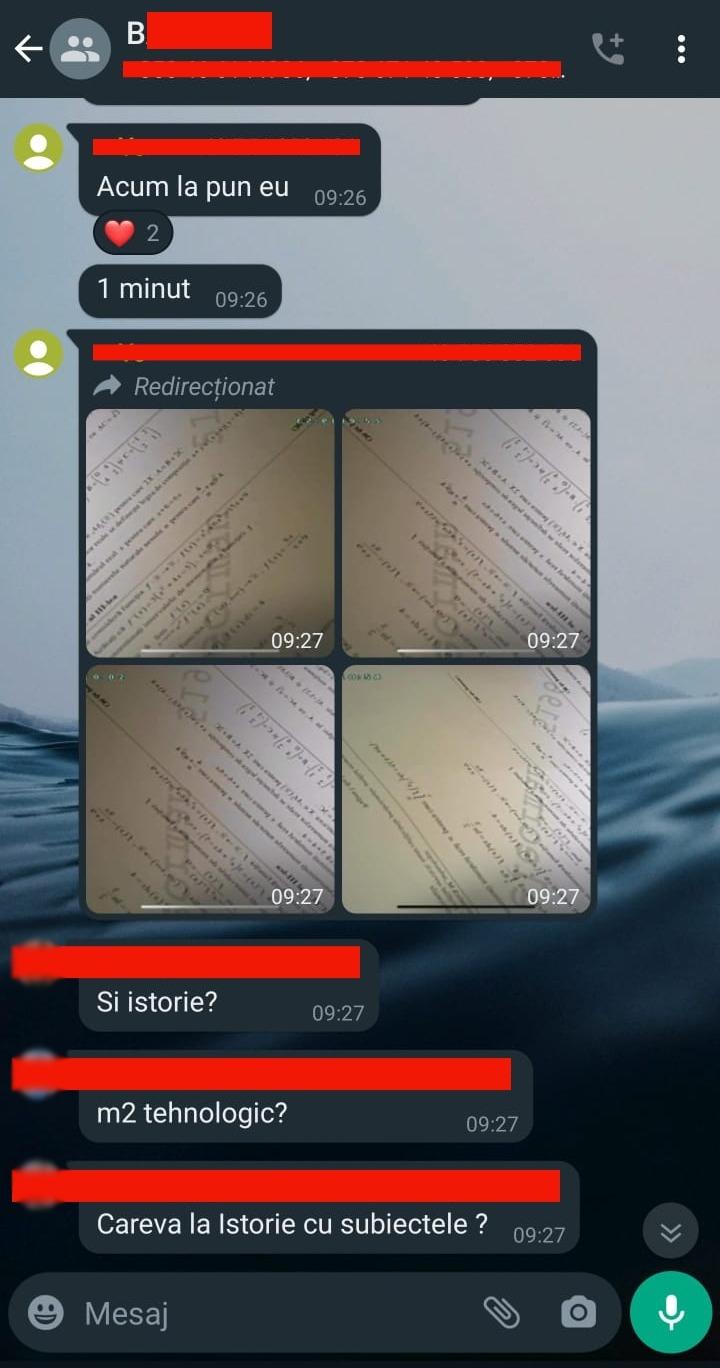Image resolution: width=720 pixels, height=1368 pixels.
Task: Open the third forwarded photo
Action: point(210,788)
